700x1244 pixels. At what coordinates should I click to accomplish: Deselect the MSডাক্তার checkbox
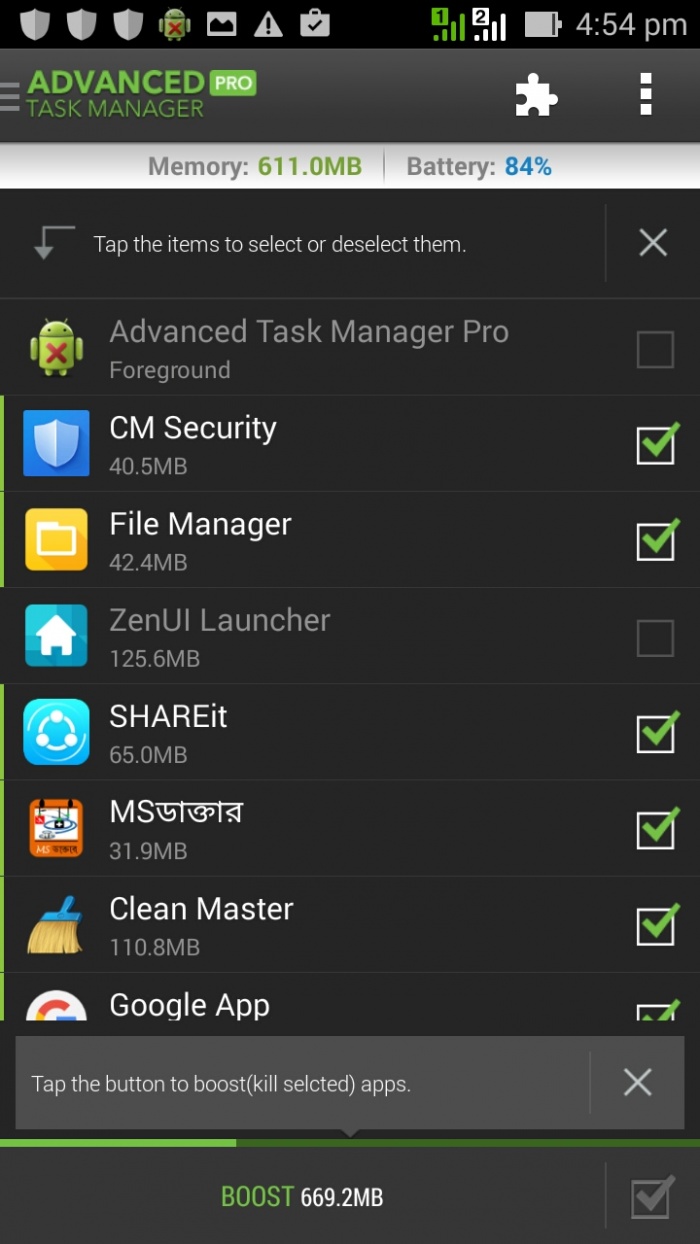click(656, 829)
